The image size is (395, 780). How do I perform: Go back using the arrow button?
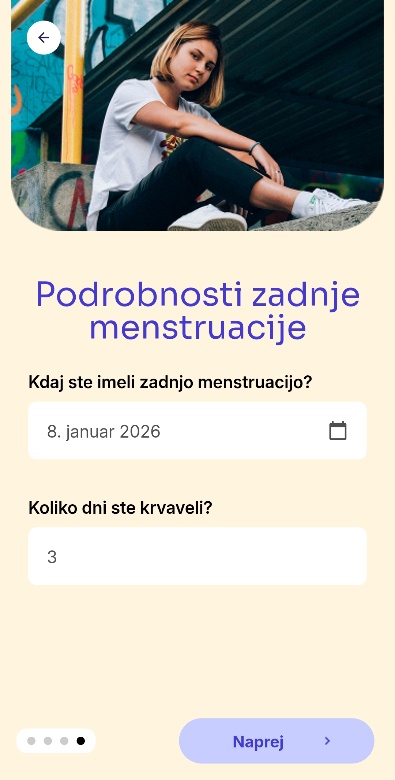44,38
